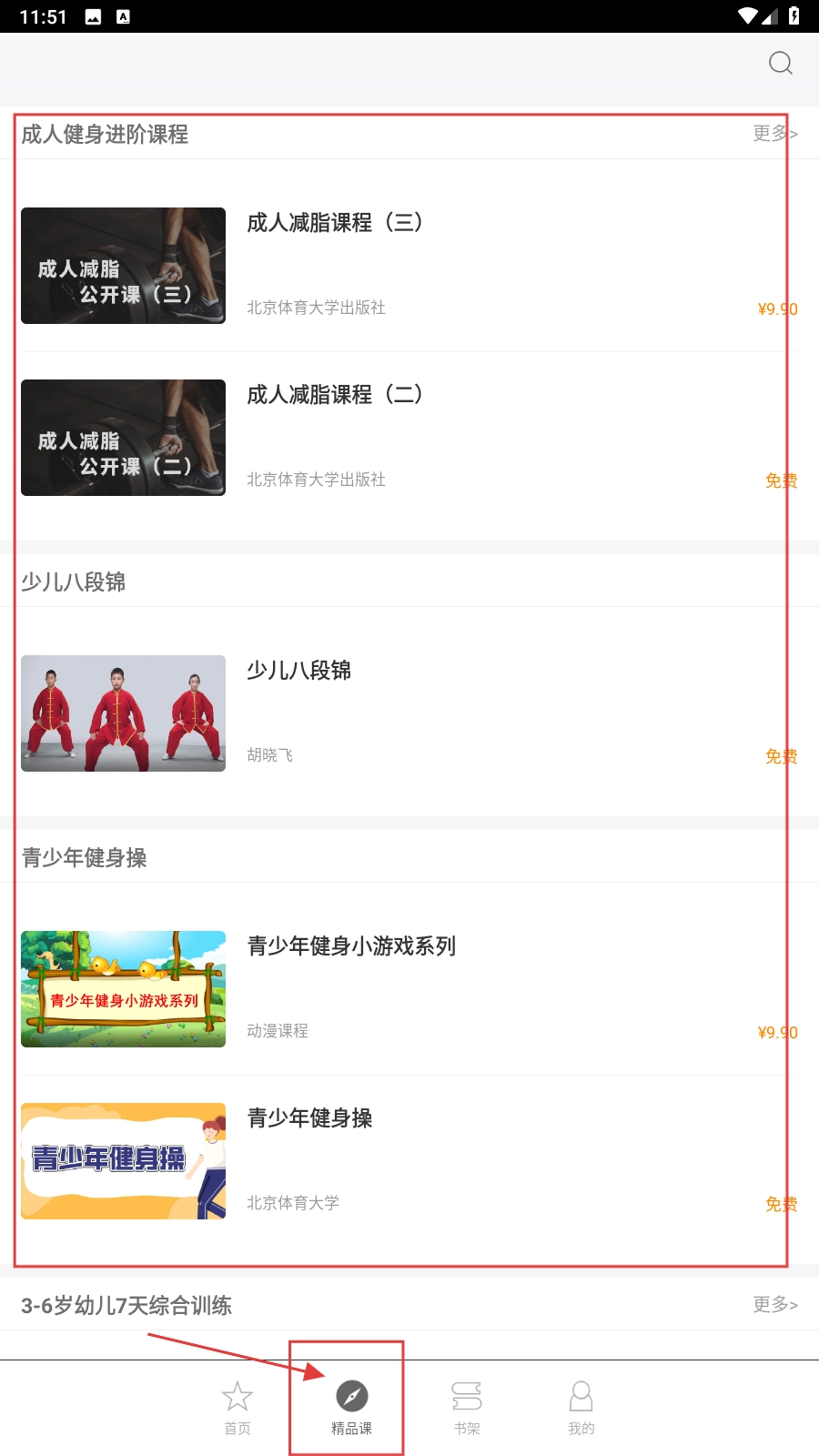Tap the publisher 北京体育大学出版社 text
This screenshot has width=819, height=1456.
[316, 308]
